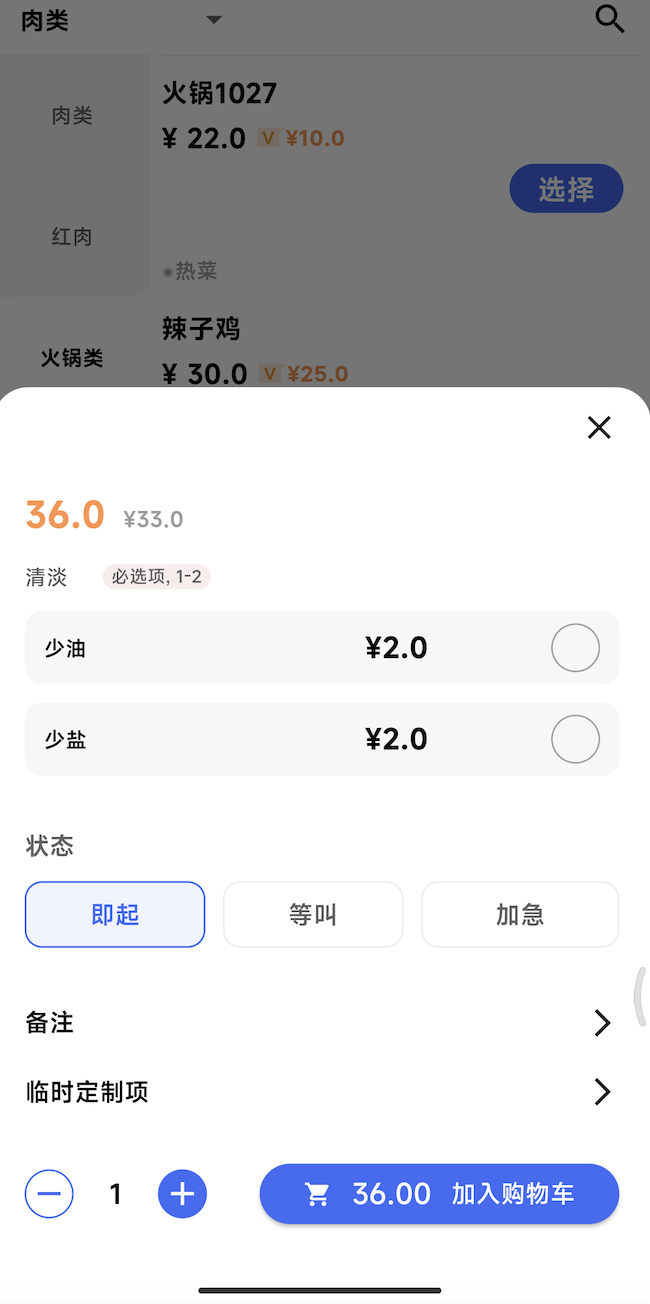This screenshot has width=650, height=1304.
Task: Set status to 加急
Action: pyautogui.click(x=520, y=914)
